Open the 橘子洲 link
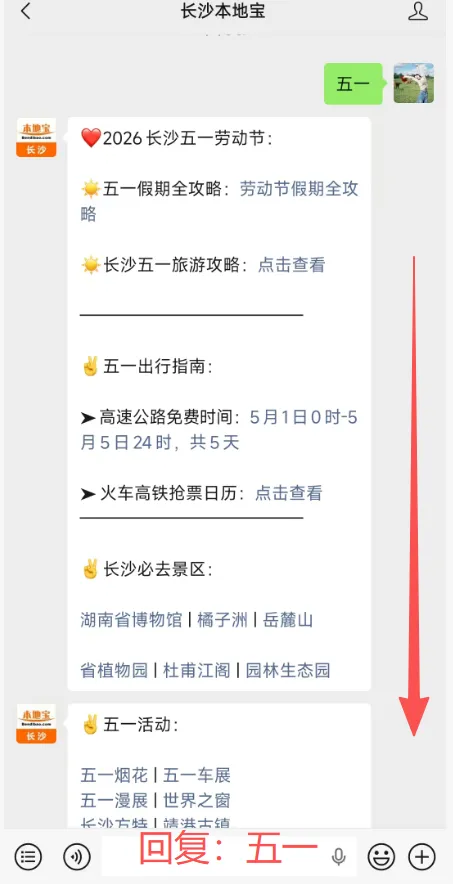Screen dimensions: 453x884 coord(223,620)
